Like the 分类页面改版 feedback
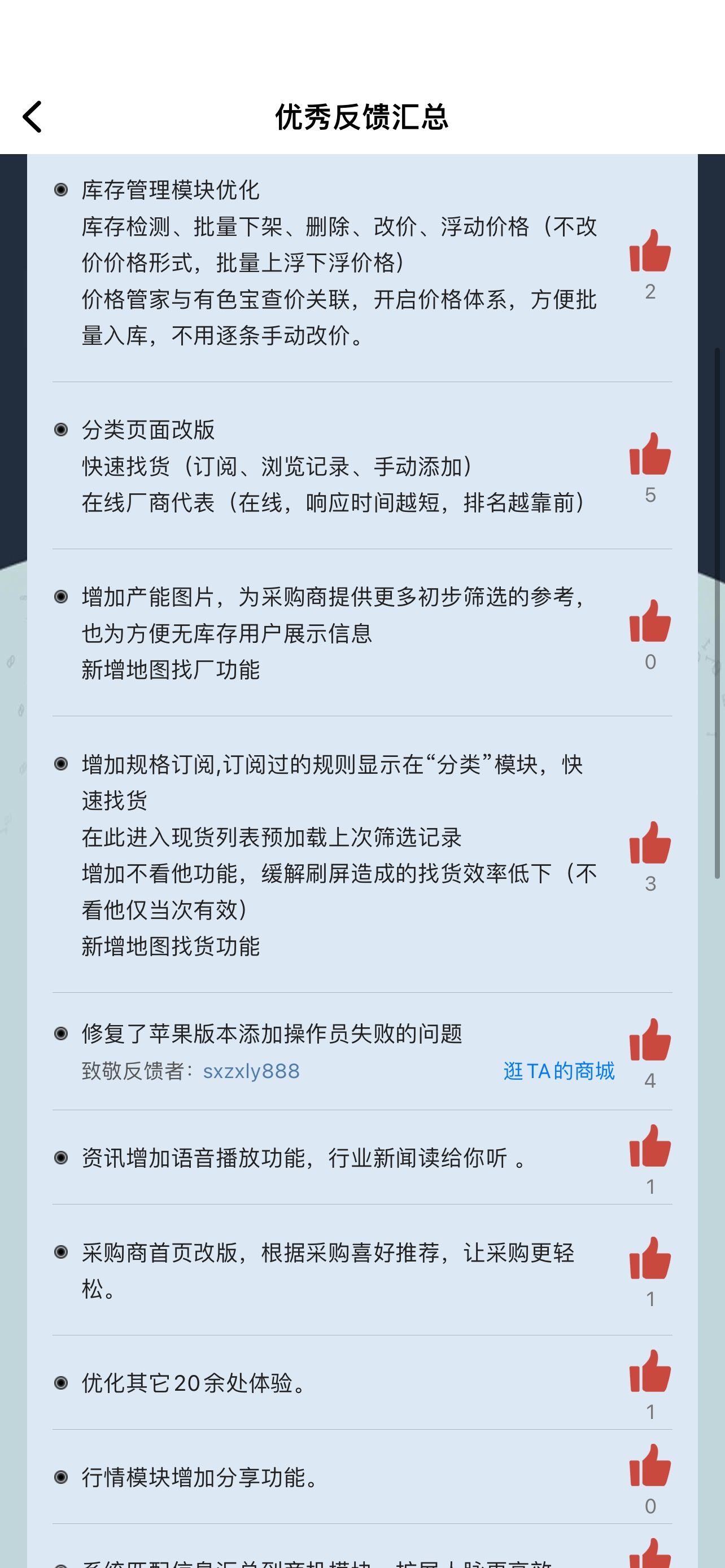This screenshot has width=725, height=1568. click(x=650, y=453)
